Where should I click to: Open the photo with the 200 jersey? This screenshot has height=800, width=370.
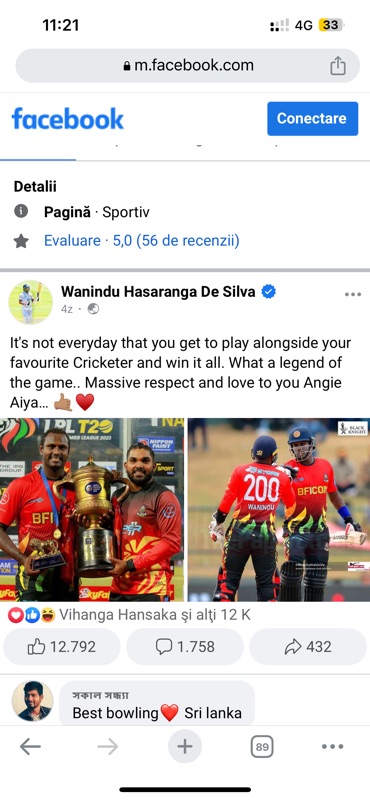[x=279, y=510]
